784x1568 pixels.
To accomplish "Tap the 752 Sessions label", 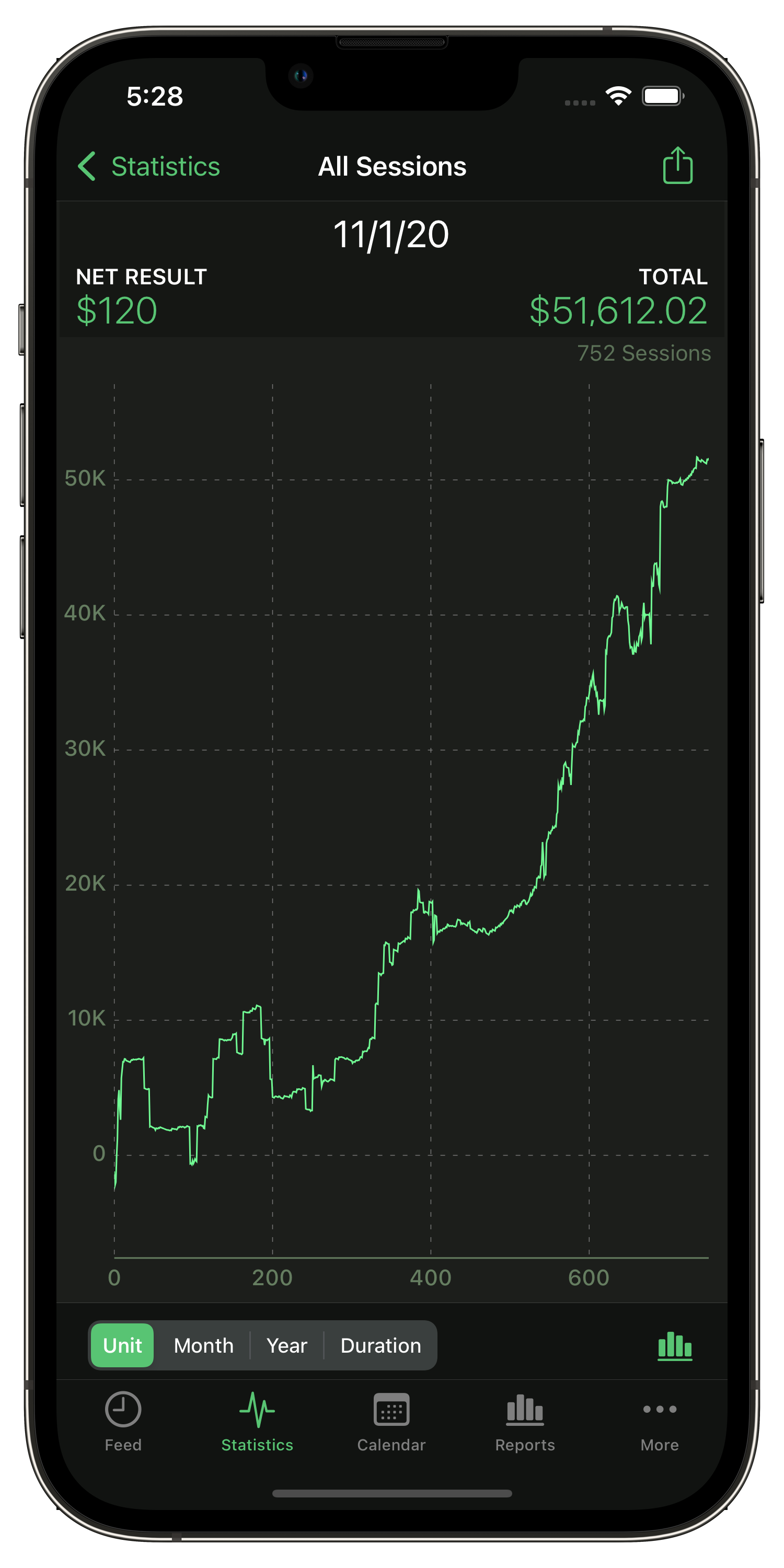I will tap(644, 353).
